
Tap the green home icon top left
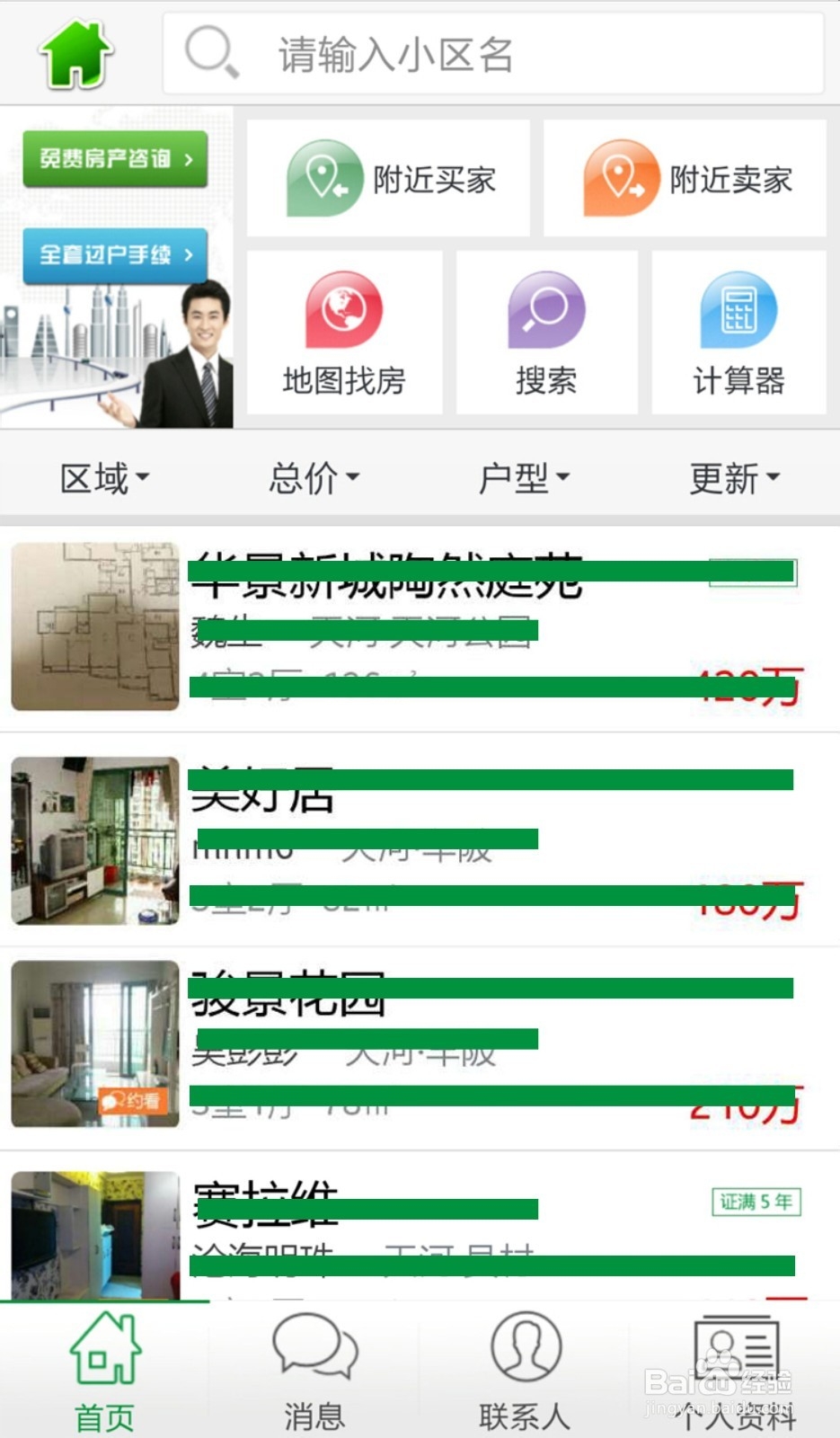(x=75, y=51)
